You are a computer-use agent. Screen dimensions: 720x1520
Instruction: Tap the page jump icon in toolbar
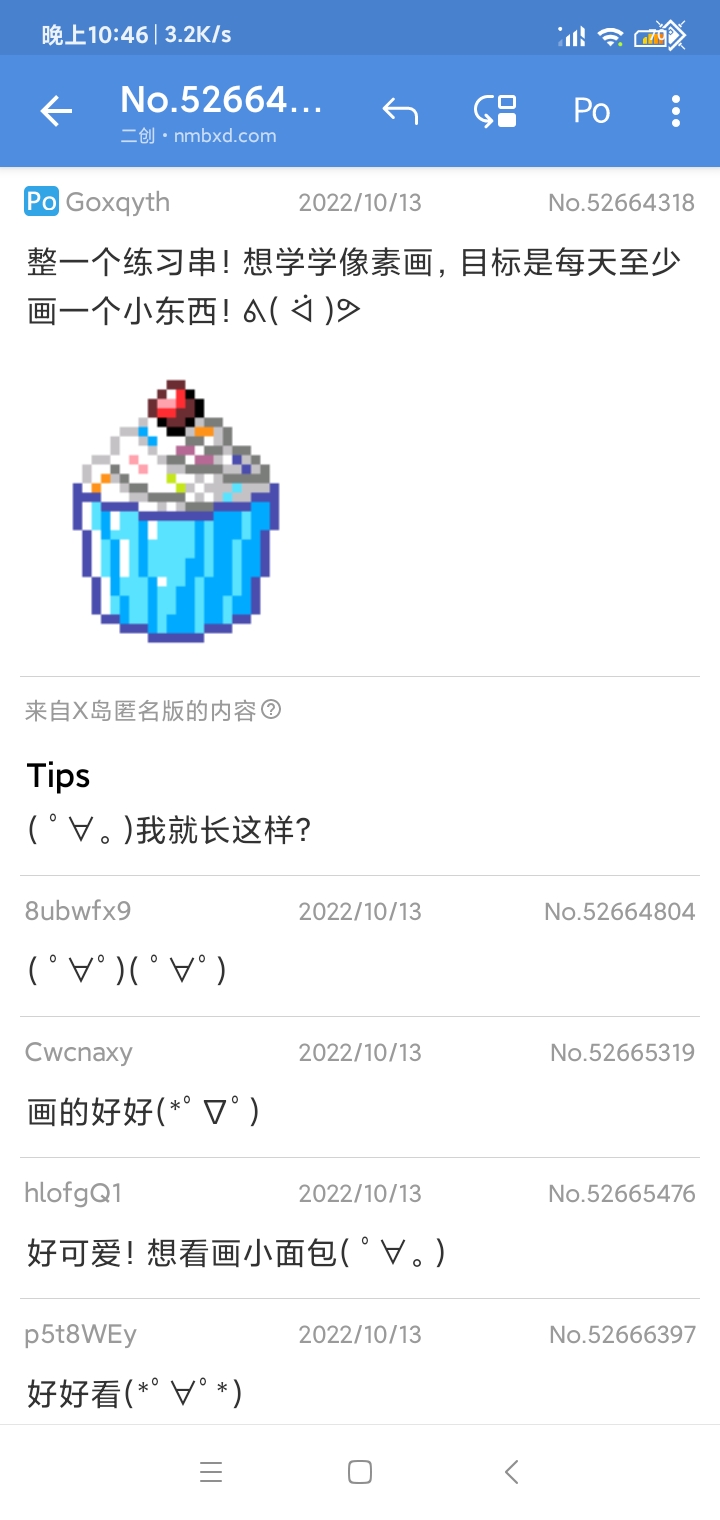coord(496,111)
